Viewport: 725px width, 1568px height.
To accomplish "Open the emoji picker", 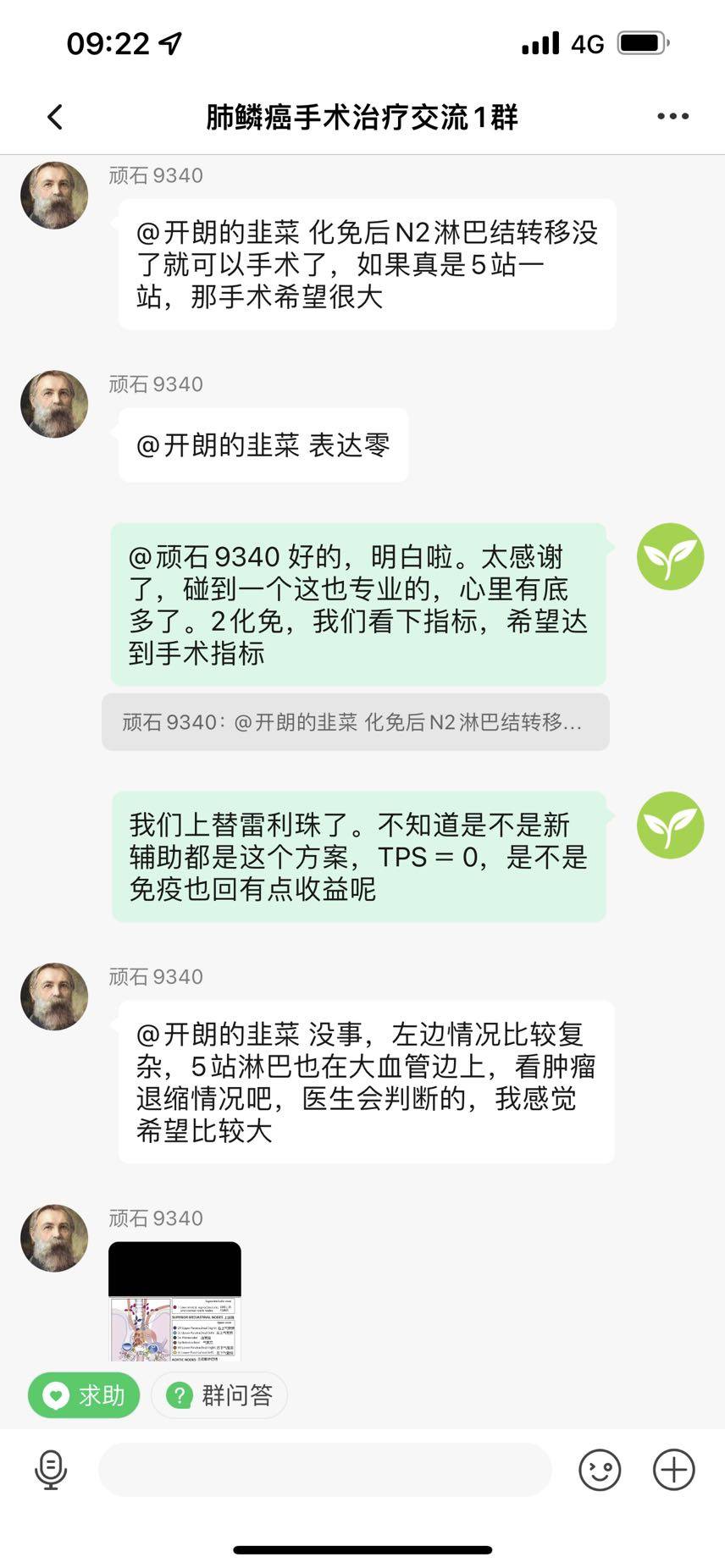I will click(600, 1469).
